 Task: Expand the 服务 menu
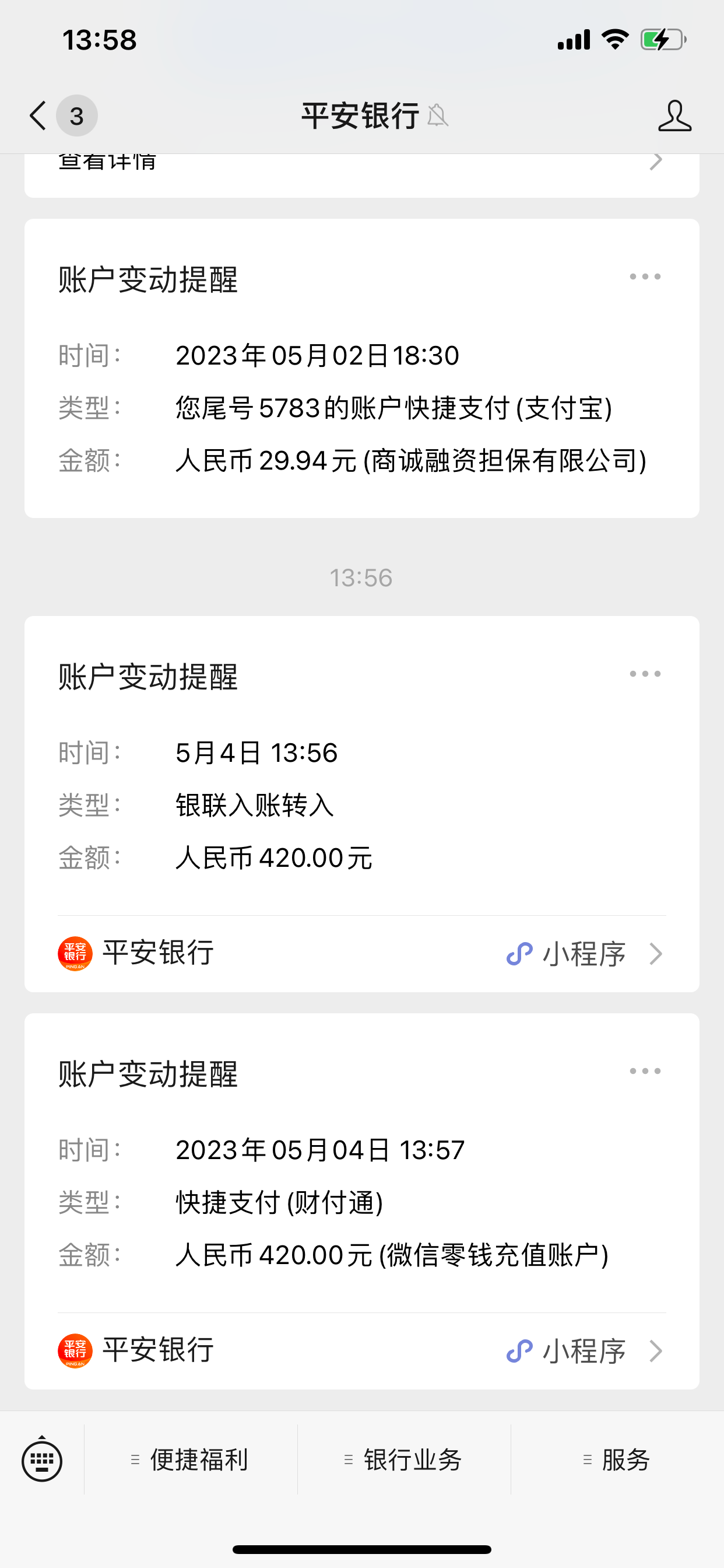coord(617,1459)
